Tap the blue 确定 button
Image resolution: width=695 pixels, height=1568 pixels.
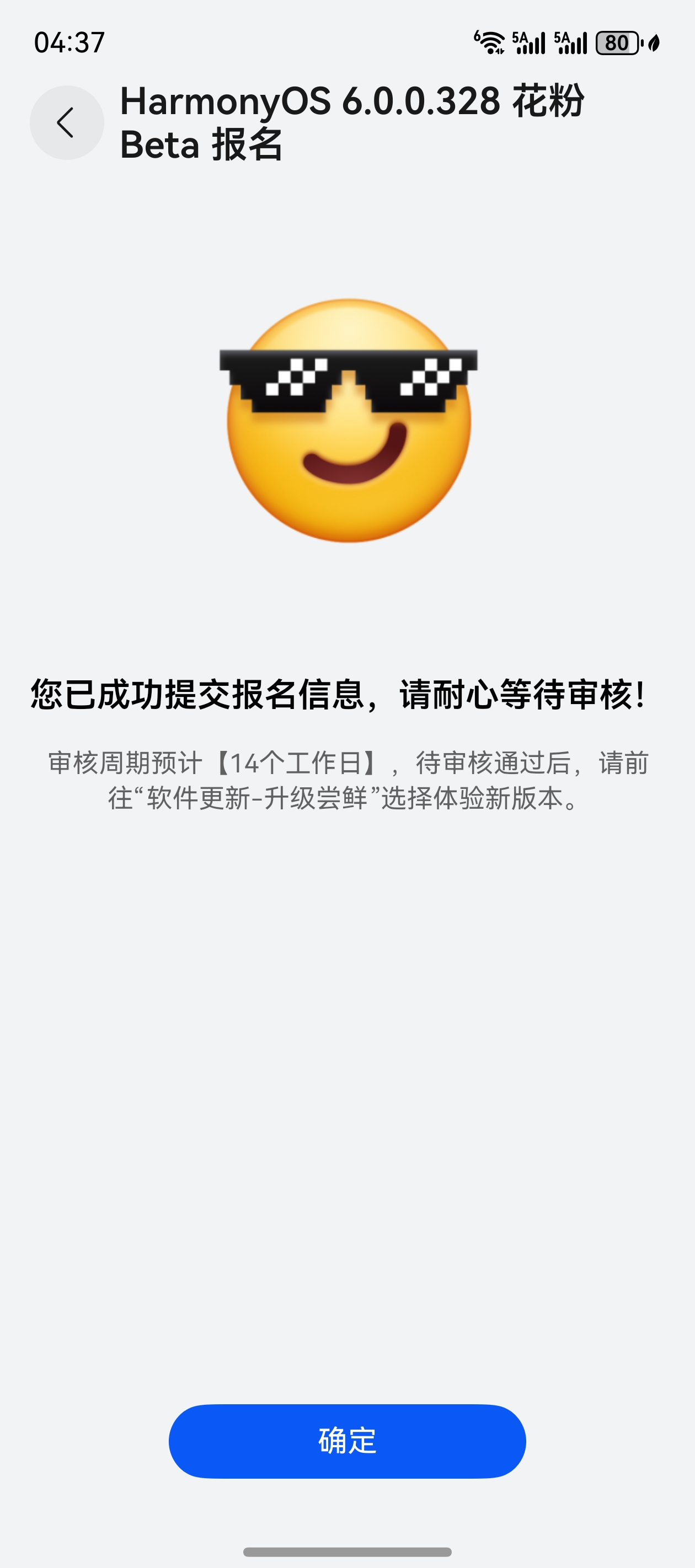tap(347, 1441)
